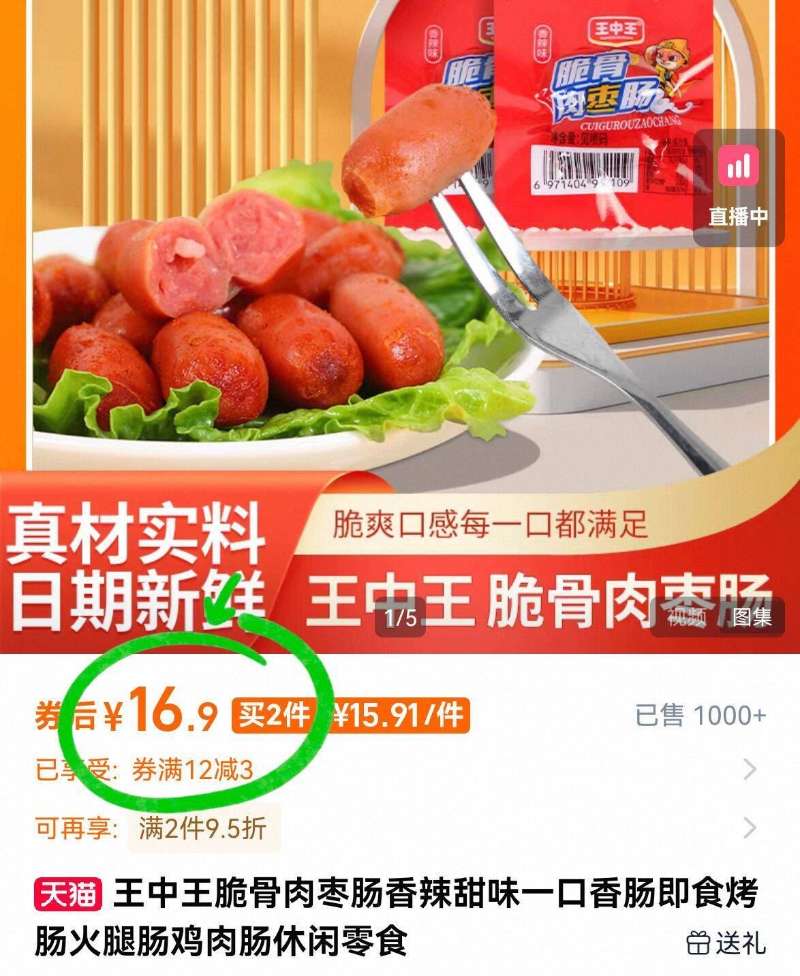This screenshot has height=976, width=800.
Task: Tap the 送礼 gift button
Action: pos(727,942)
